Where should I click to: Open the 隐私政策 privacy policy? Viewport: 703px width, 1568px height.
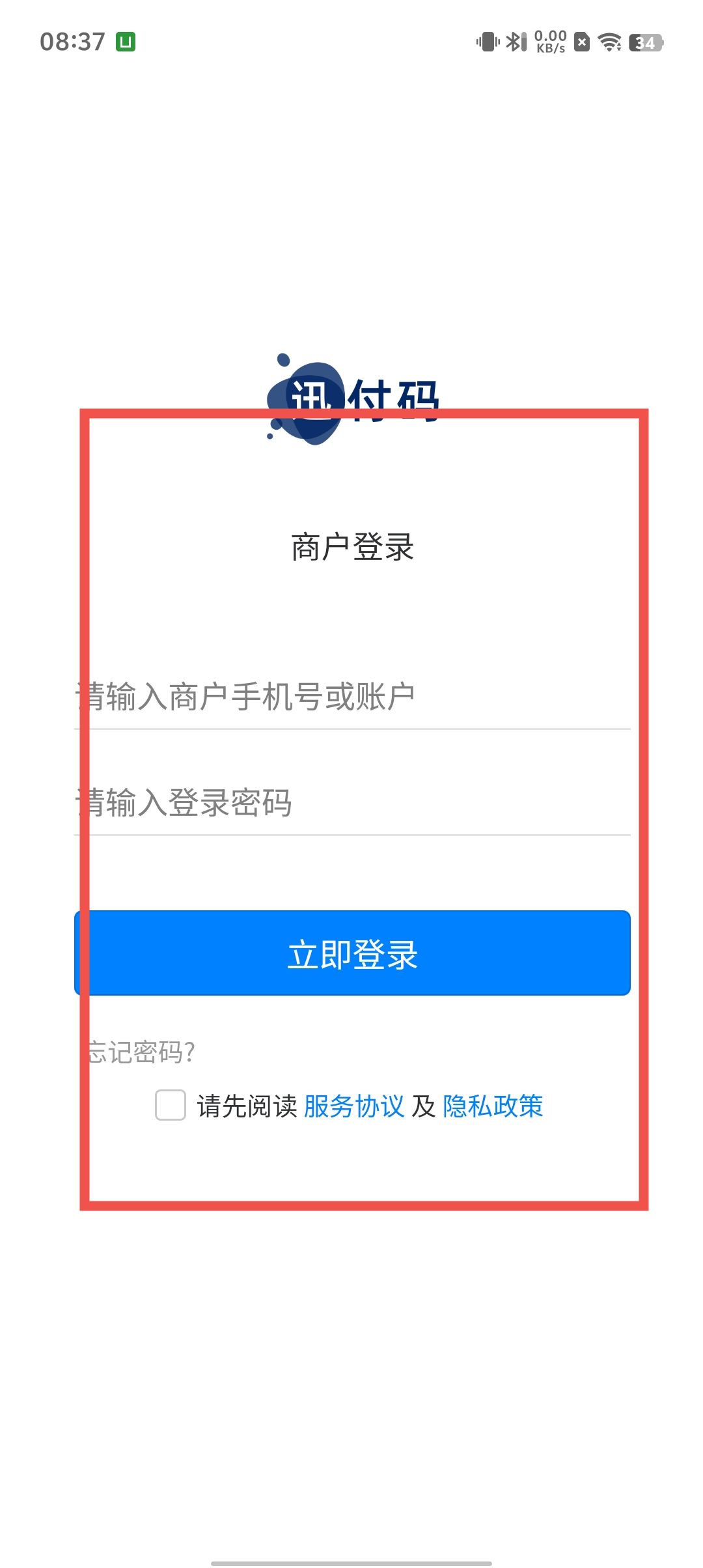tap(493, 1106)
